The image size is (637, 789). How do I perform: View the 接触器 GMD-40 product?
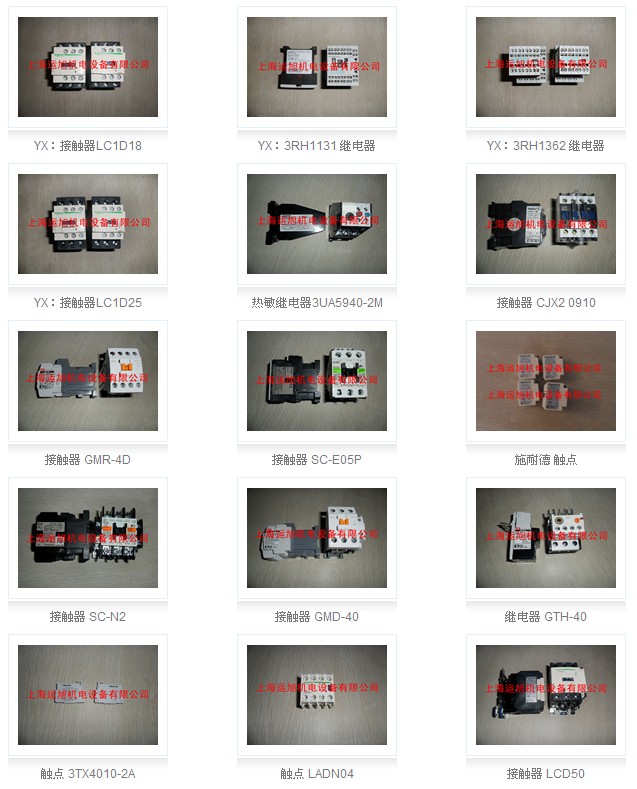coord(317,538)
